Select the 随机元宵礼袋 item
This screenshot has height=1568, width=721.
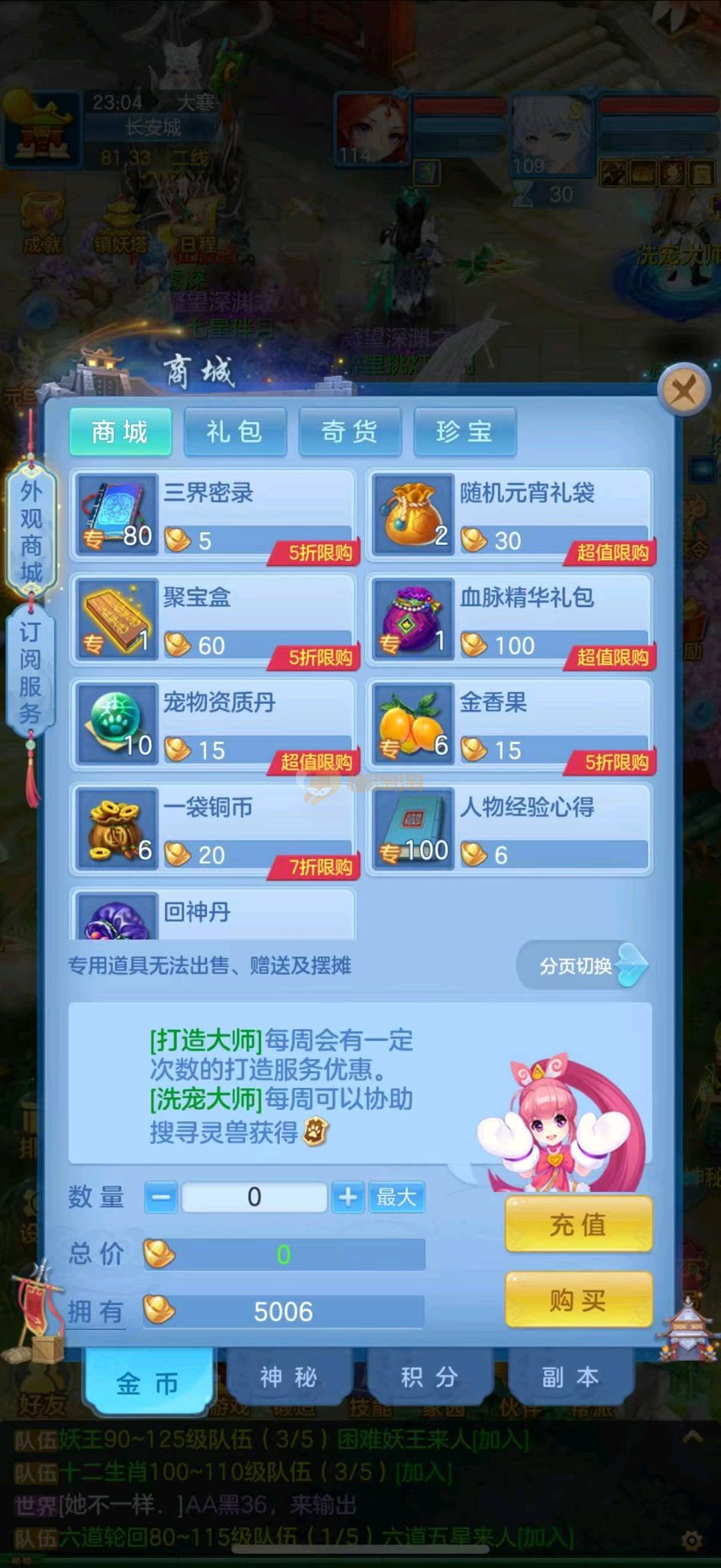[510, 514]
